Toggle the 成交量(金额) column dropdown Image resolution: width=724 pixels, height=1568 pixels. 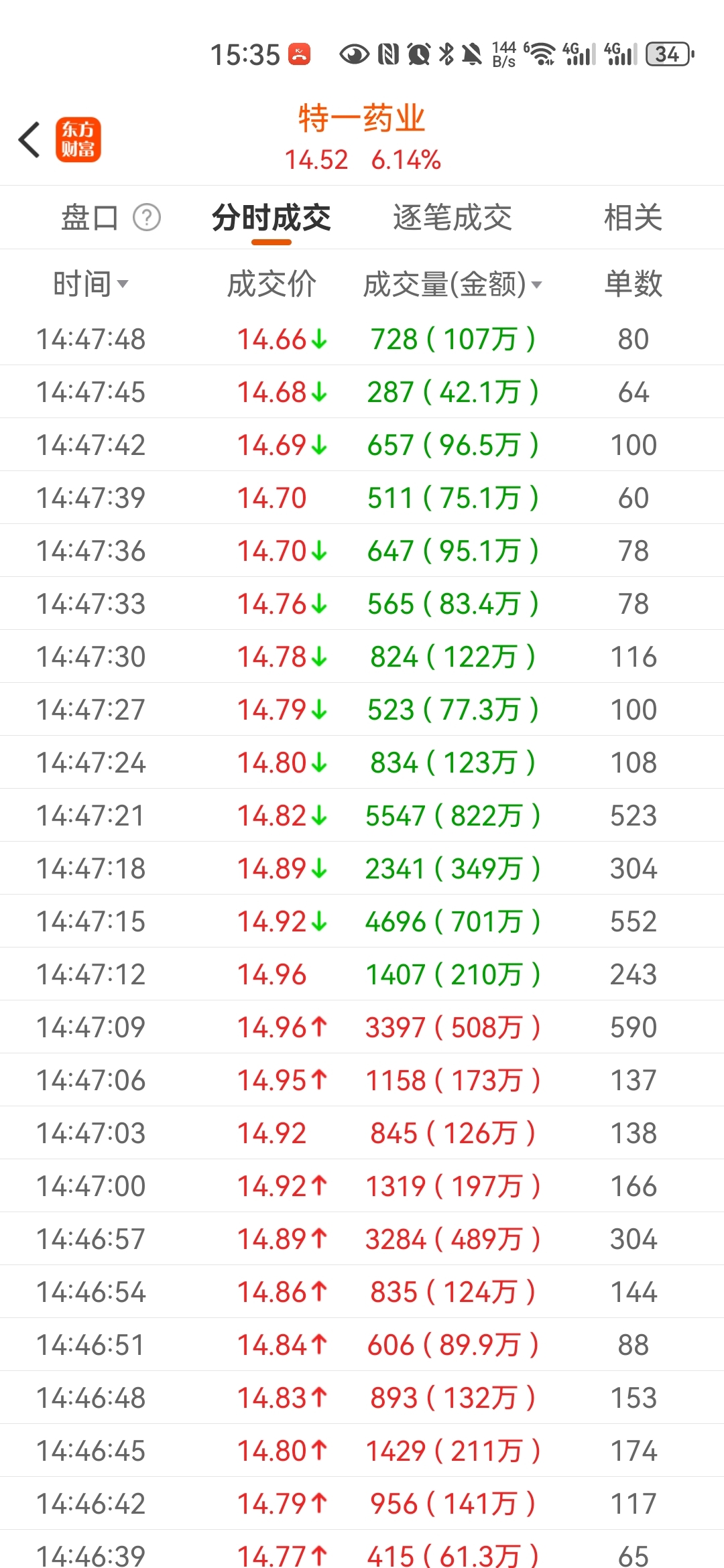452,284
